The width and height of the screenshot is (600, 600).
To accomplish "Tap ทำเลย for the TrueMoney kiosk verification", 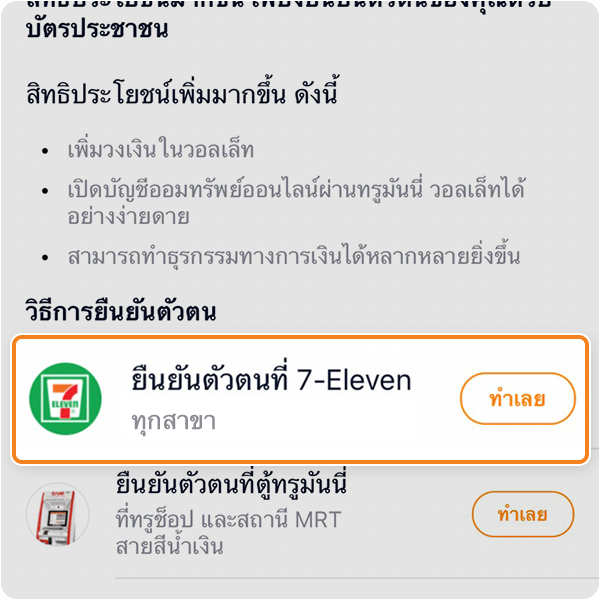I will pyautogui.click(x=522, y=516).
